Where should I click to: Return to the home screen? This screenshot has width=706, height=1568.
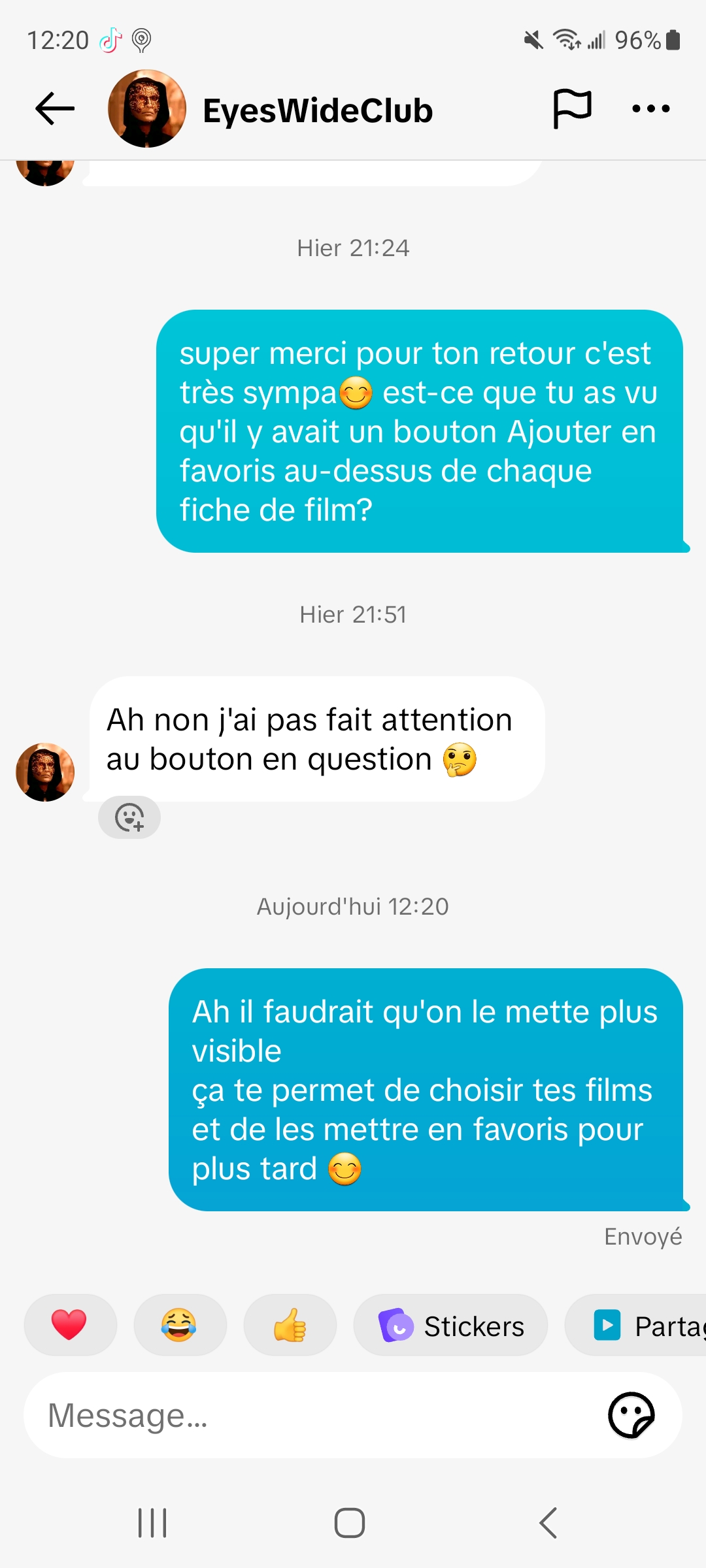(350, 1523)
